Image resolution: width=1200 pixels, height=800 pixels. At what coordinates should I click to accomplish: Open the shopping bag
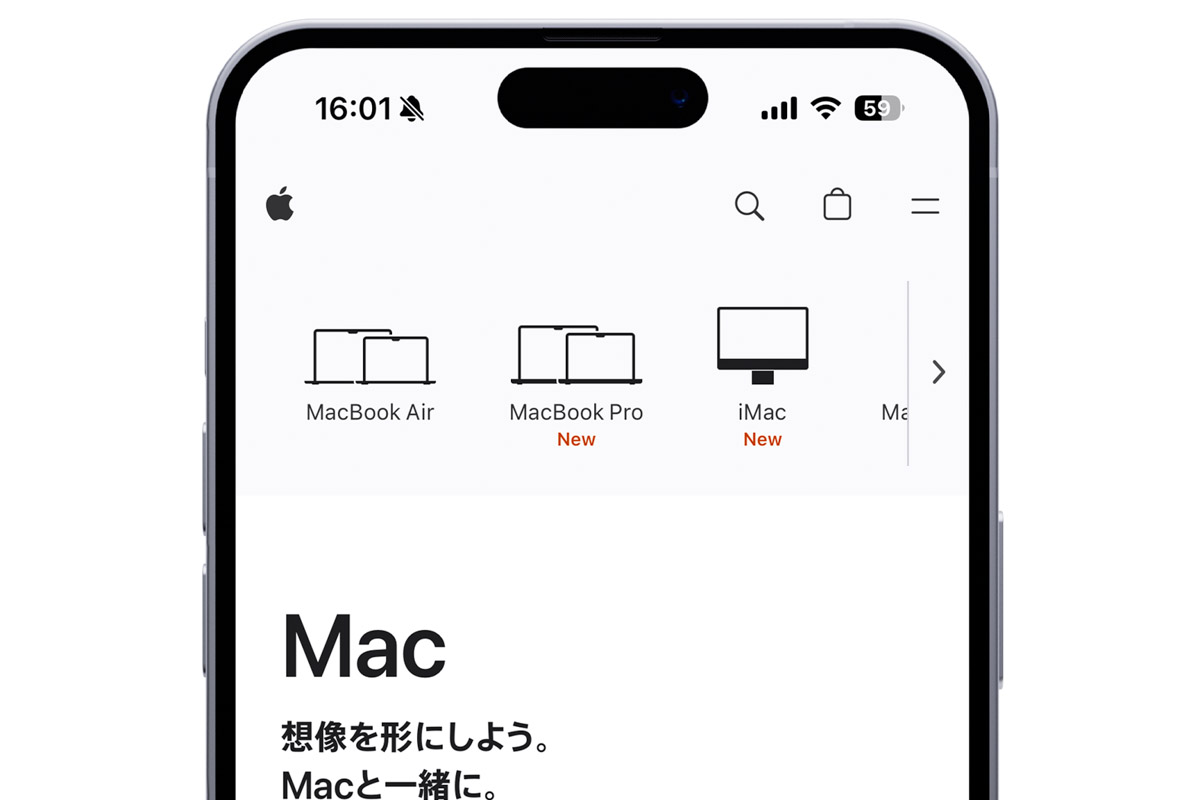pyautogui.click(x=837, y=205)
